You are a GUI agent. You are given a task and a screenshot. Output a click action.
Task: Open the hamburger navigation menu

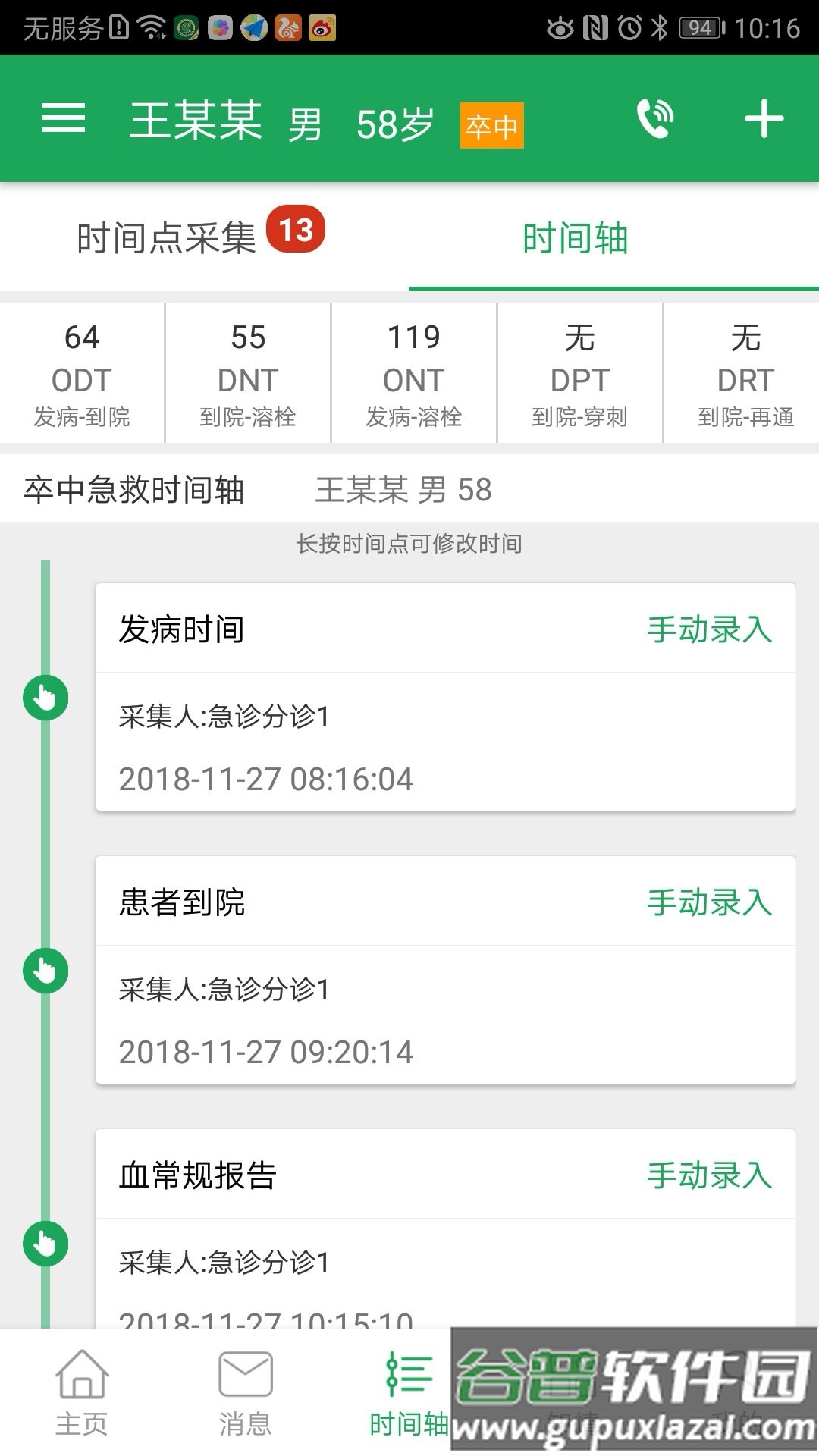point(64,118)
